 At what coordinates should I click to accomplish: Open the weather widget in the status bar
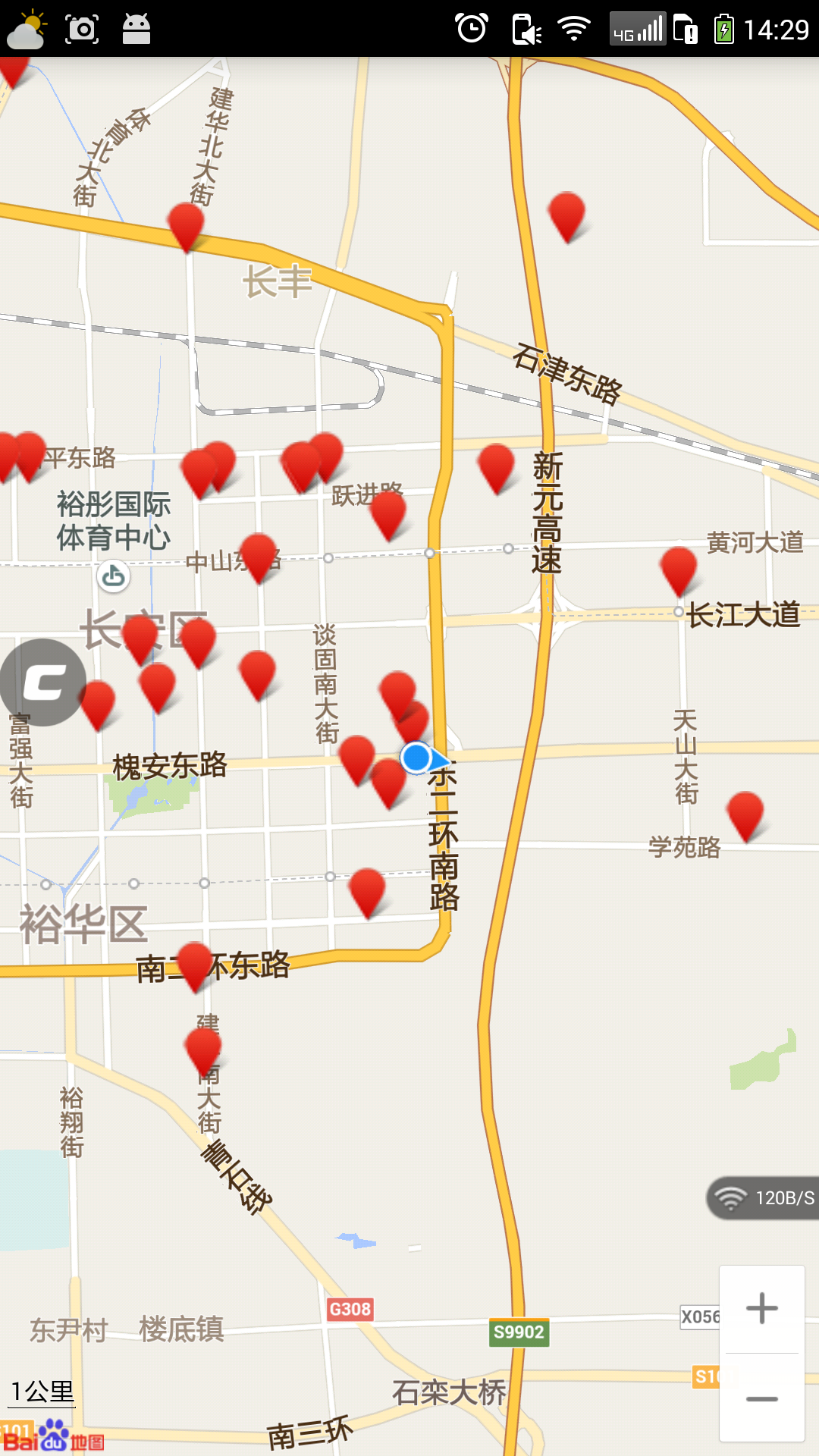pos(27,29)
